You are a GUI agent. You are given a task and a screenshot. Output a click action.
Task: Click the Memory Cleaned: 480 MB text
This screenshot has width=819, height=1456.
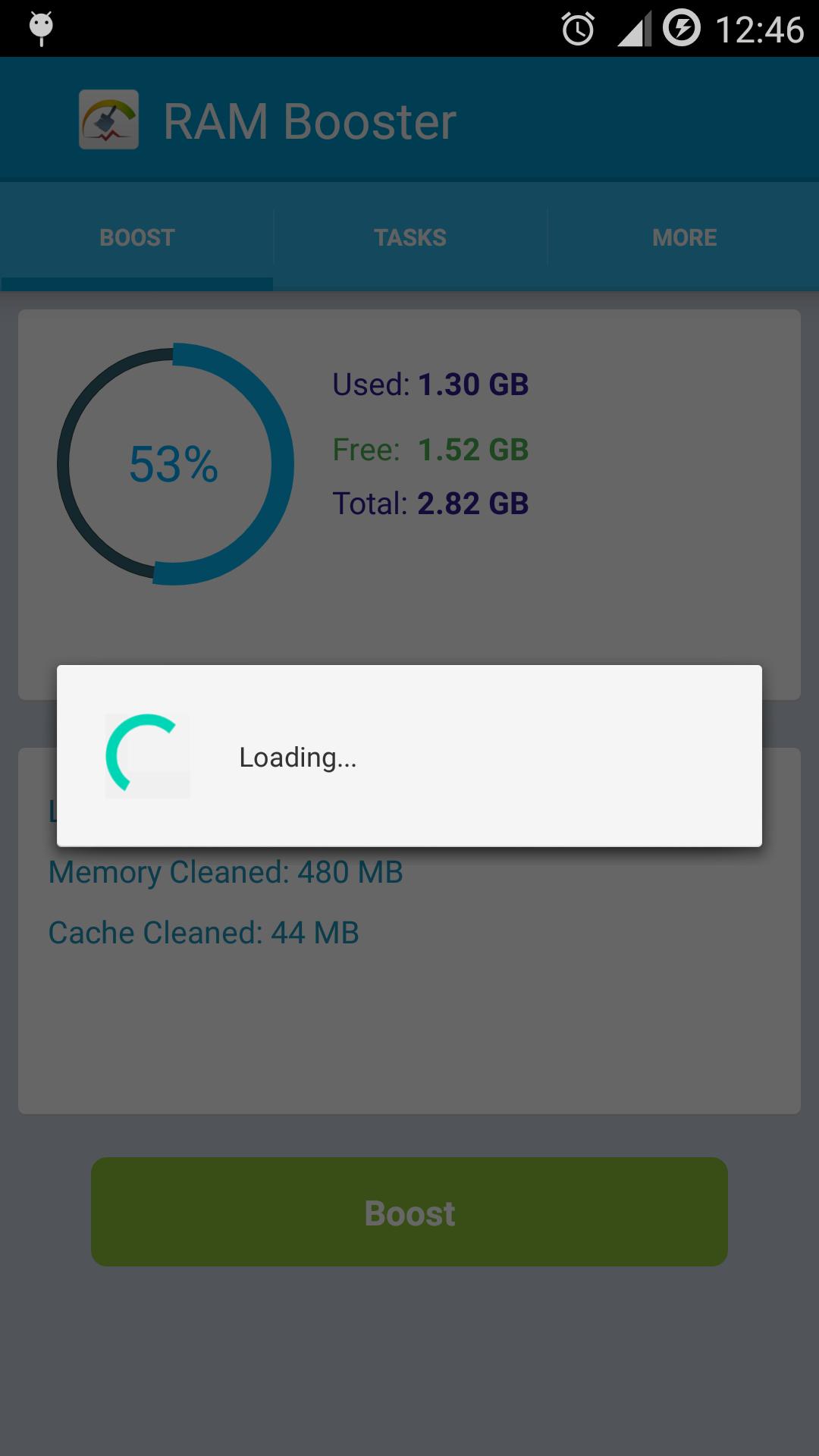(226, 872)
